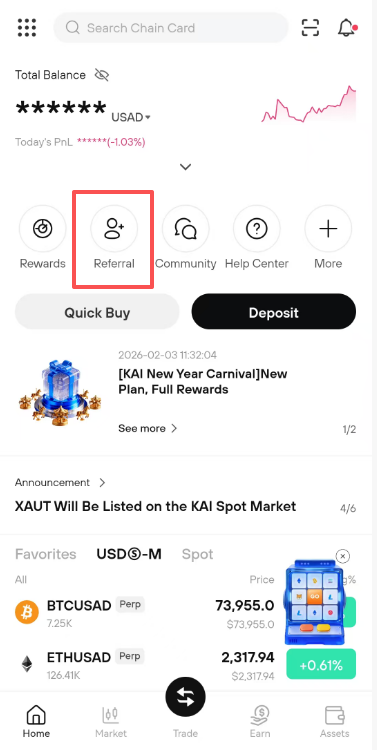Image resolution: width=377 pixels, height=750 pixels.
Task: Tap the Search Chain Card field
Action: click(x=171, y=28)
